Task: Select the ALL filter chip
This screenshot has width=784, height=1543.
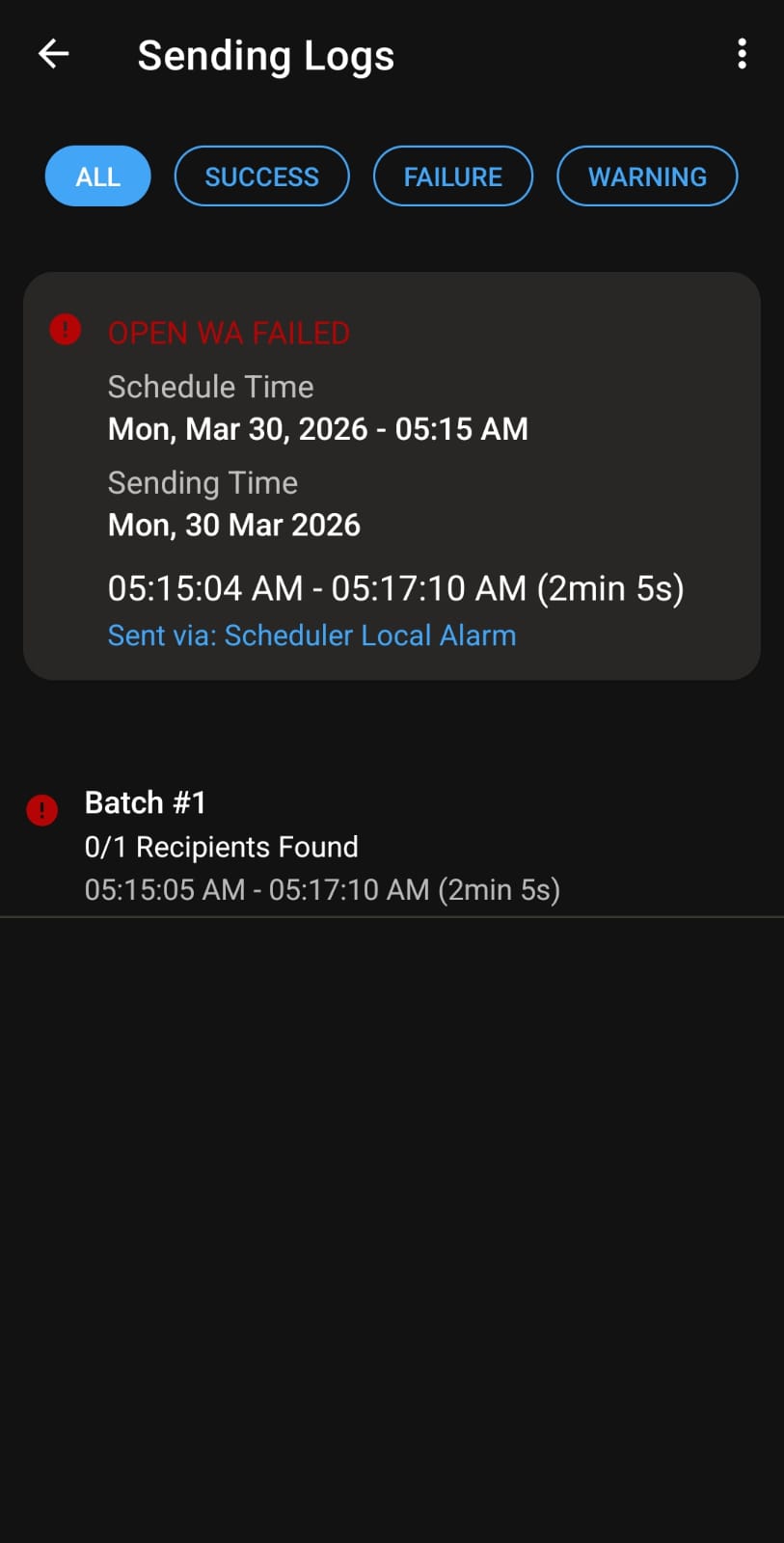Action: pos(97,176)
